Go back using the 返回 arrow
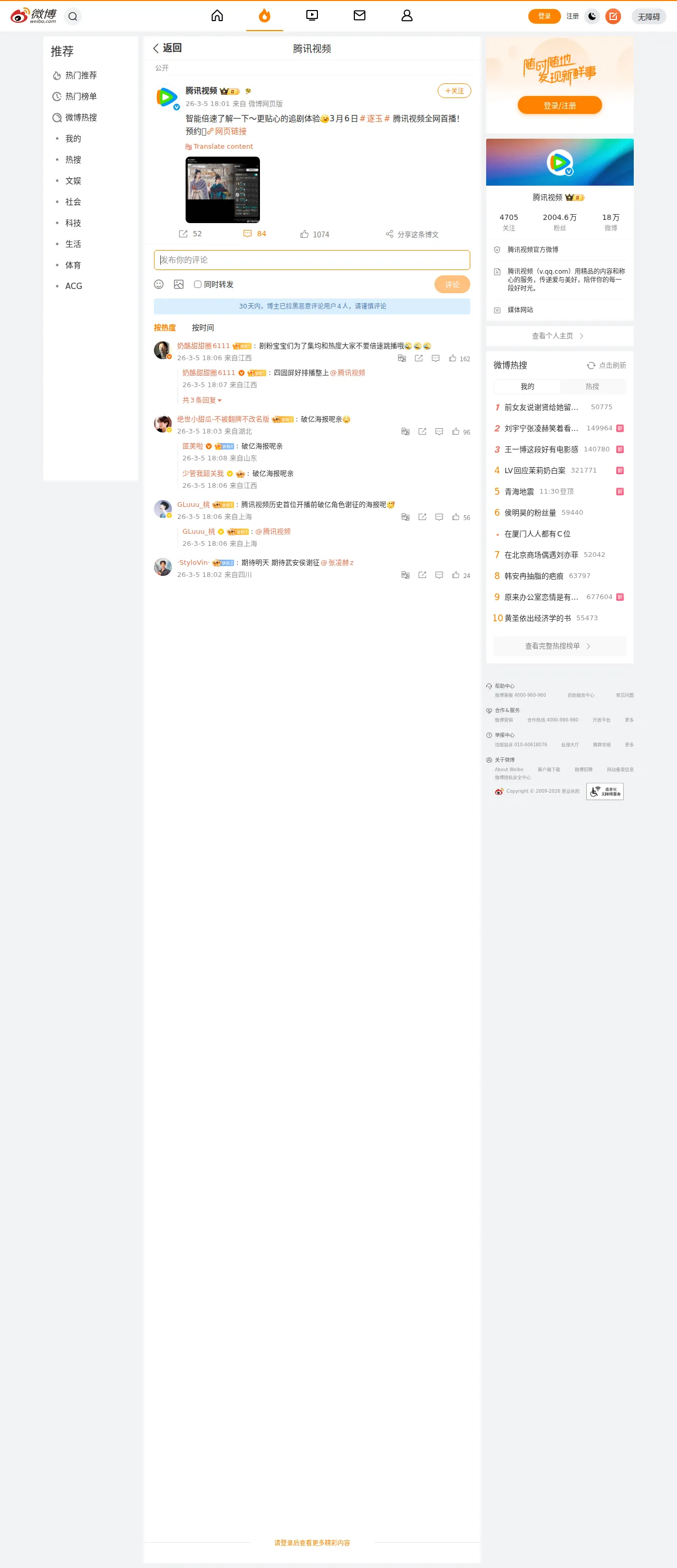This screenshot has width=677, height=1568. point(167,48)
